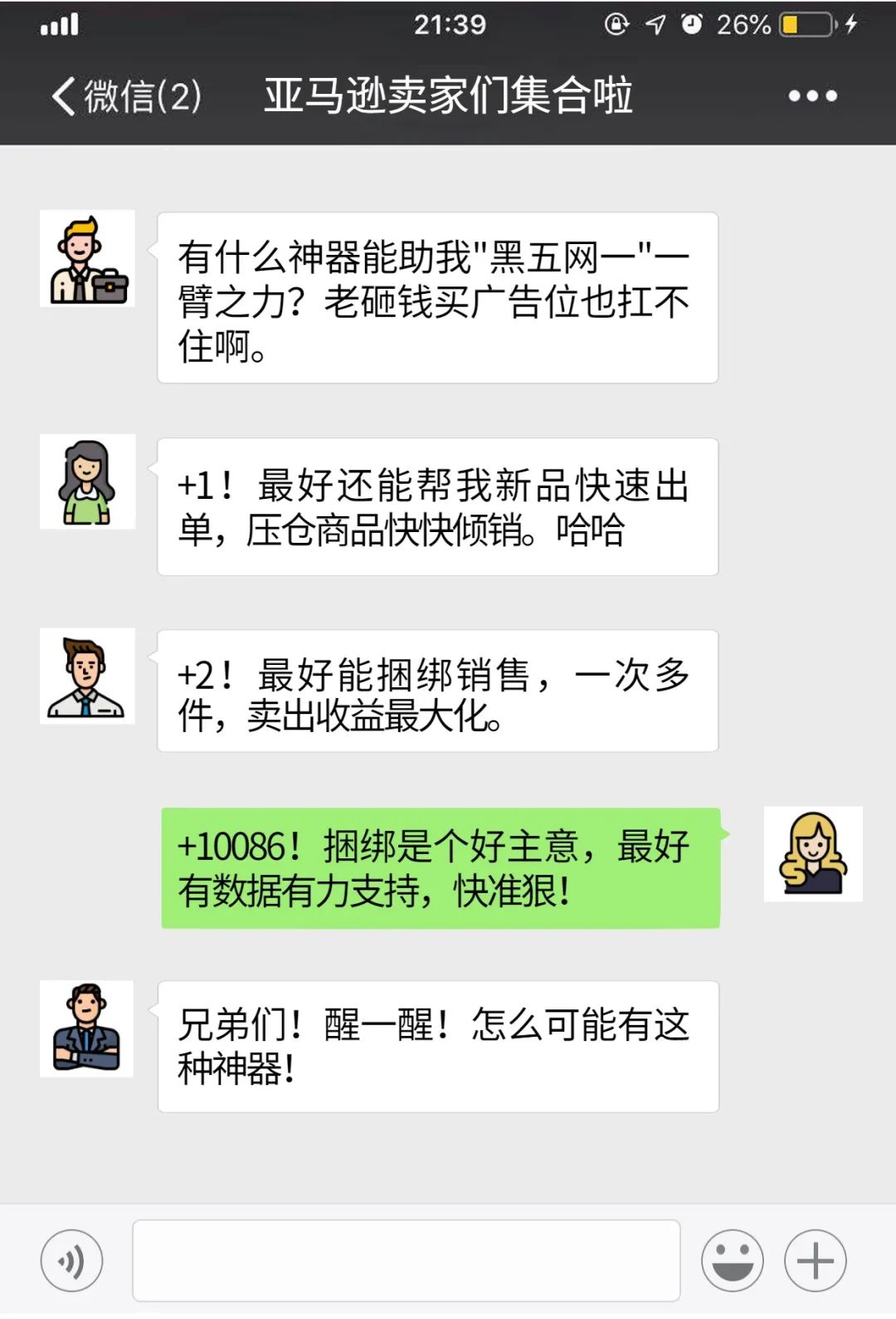Toggle the voice message speaker mode
The width and height of the screenshot is (896, 1319).
73,1259
